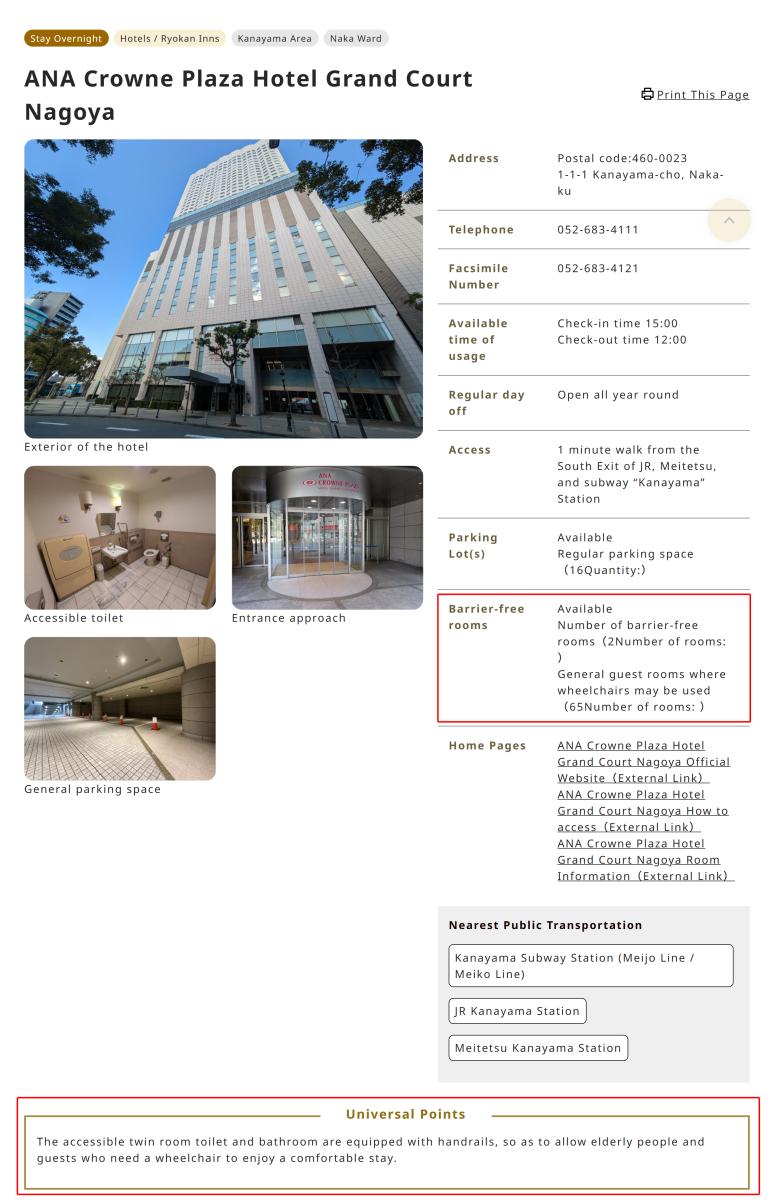Open the Naka Ward tag
774x1200 pixels.
click(x=356, y=39)
